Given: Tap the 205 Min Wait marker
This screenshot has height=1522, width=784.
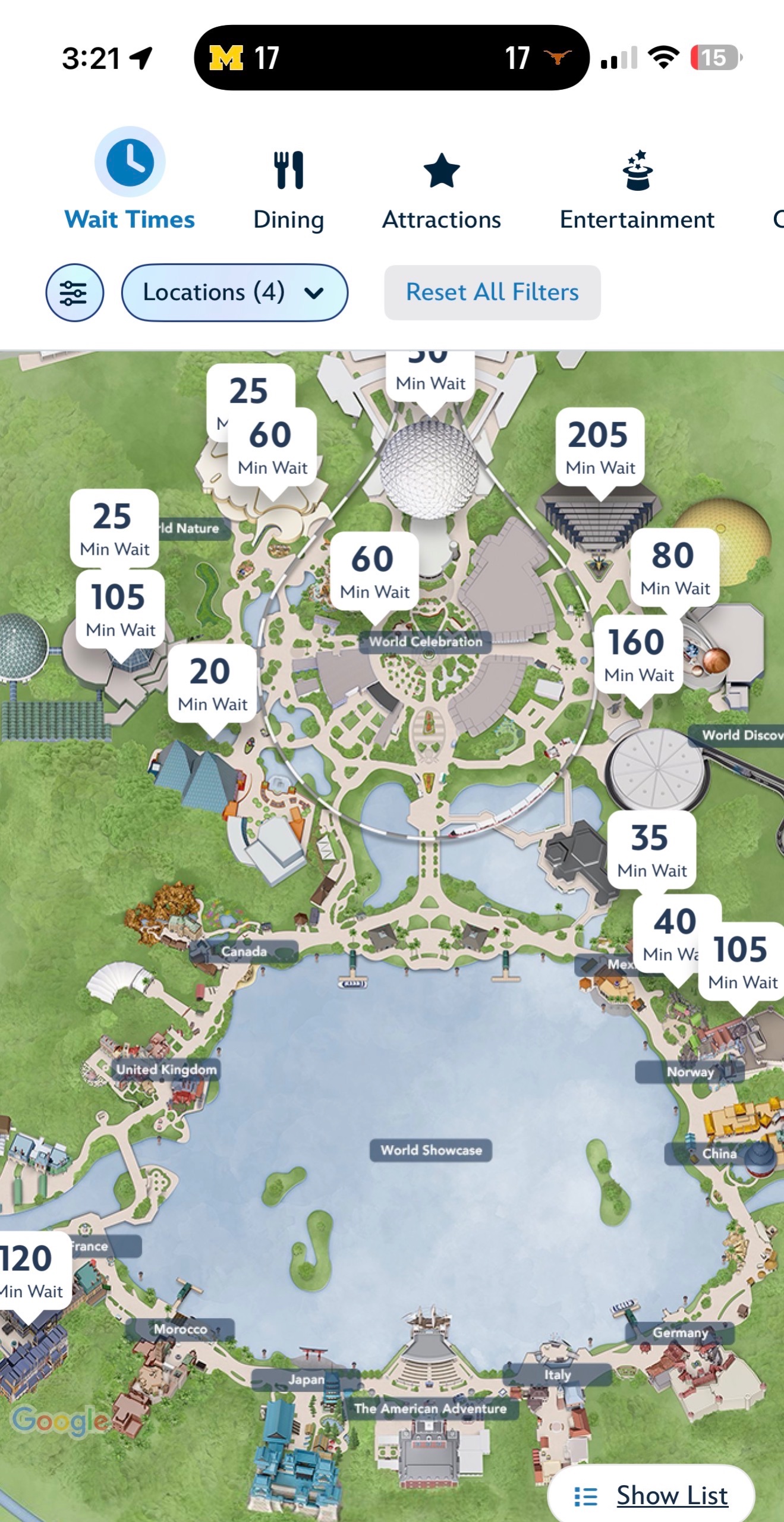Looking at the screenshot, I should (599, 447).
